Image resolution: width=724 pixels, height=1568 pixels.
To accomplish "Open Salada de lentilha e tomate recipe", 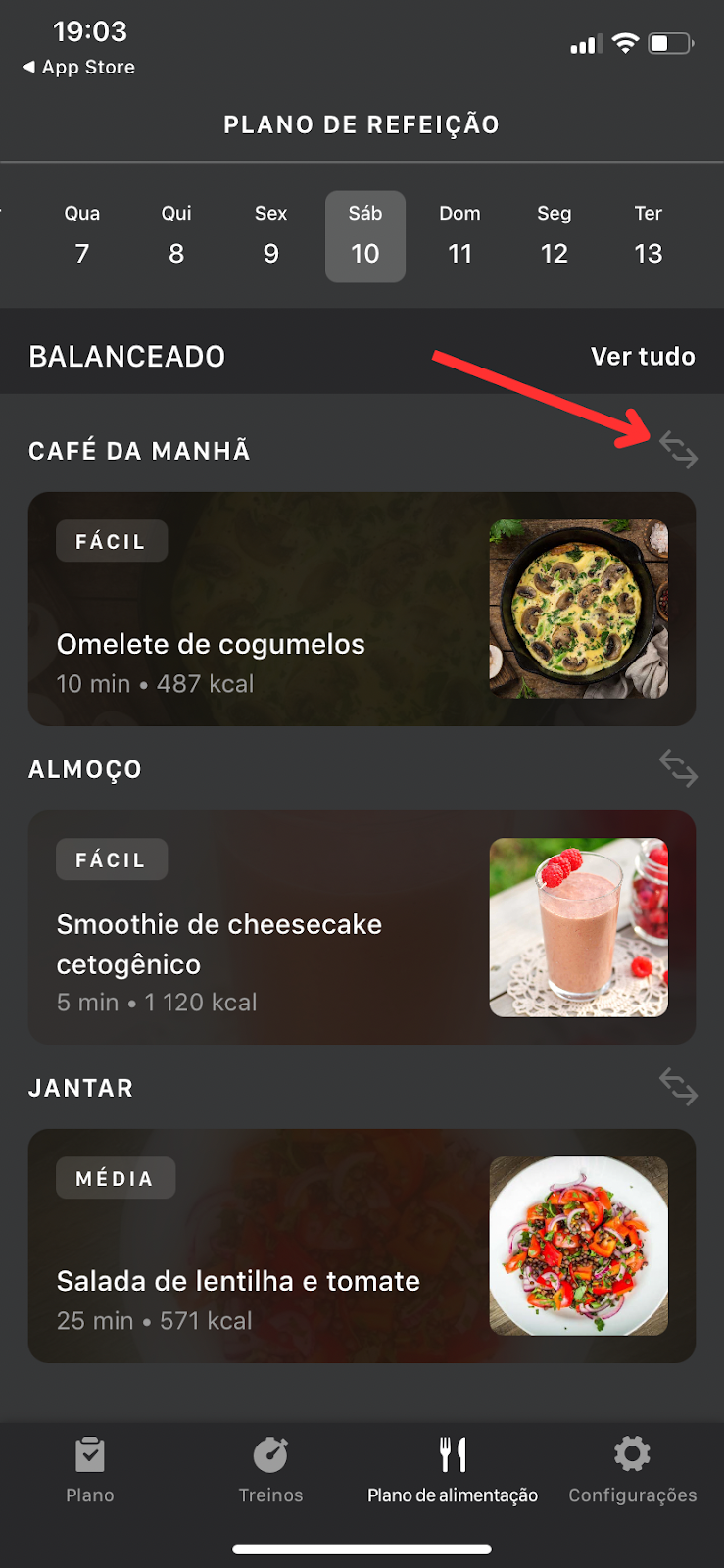I will (x=362, y=1246).
